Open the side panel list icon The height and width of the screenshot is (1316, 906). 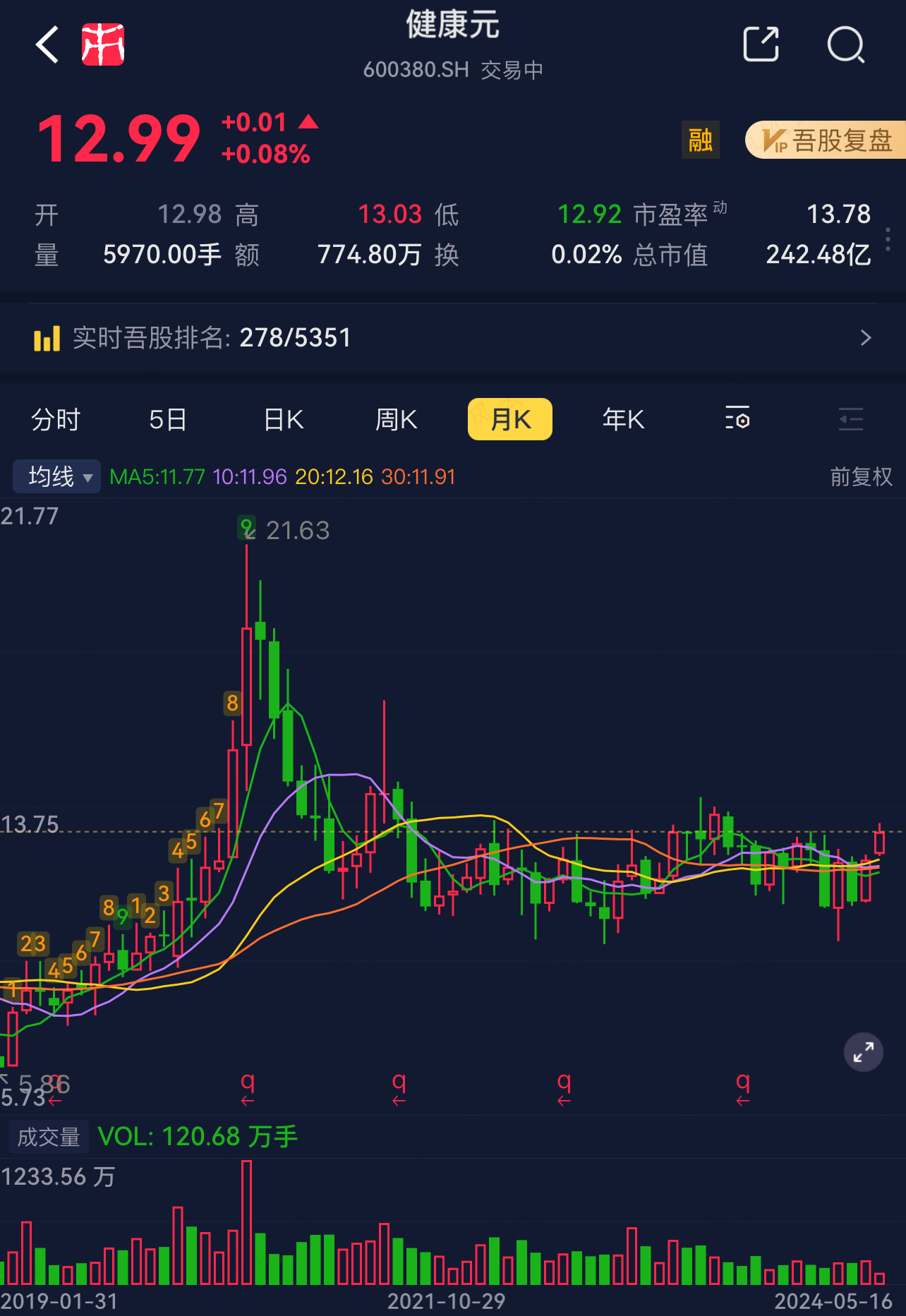[x=850, y=420]
